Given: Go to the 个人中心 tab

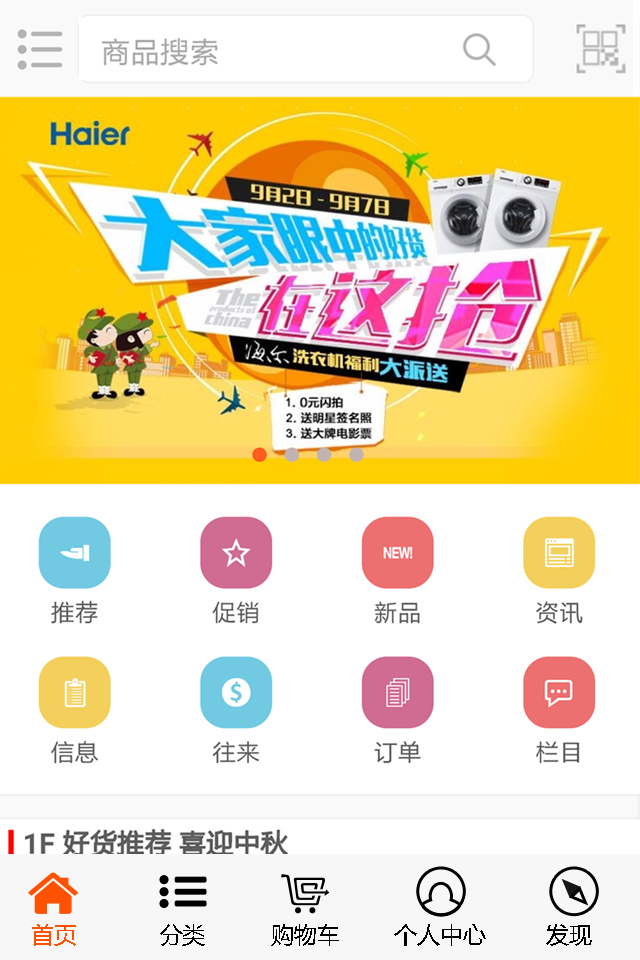Looking at the screenshot, I should 440,908.
